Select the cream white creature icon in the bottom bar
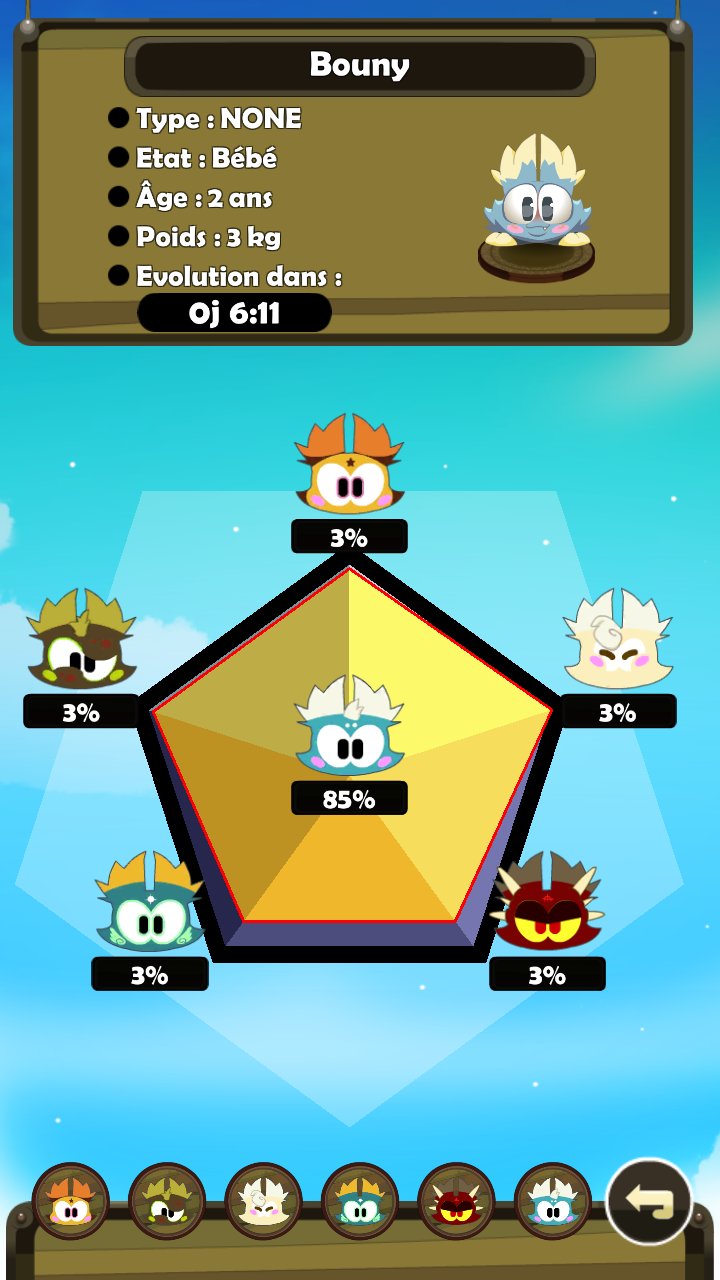The height and width of the screenshot is (1280, 720). [x=263, y=1201]
